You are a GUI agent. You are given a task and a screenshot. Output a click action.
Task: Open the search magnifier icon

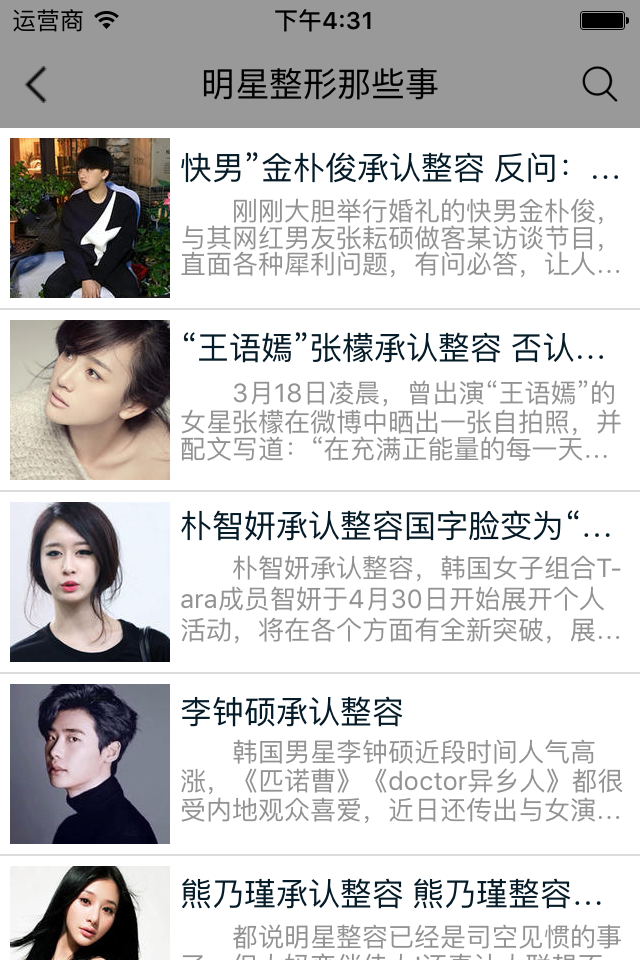(x=599, y=85)
